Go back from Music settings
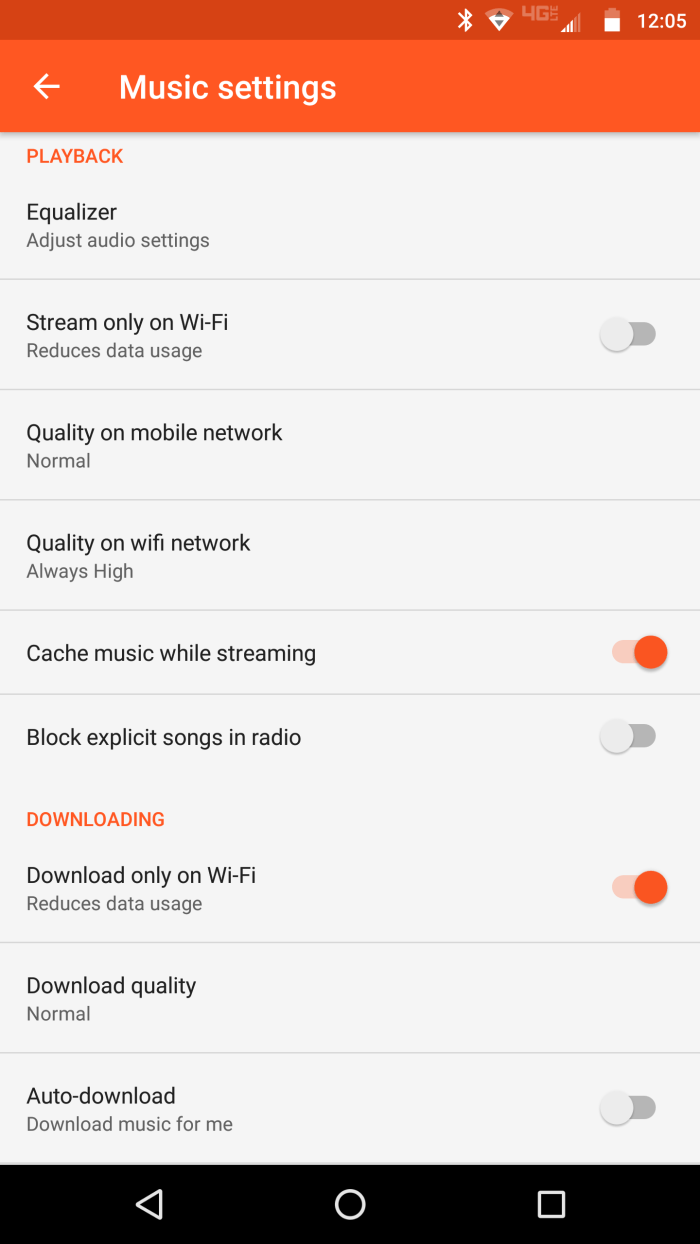The image size is (700, 1244). (x=47, y=87)
